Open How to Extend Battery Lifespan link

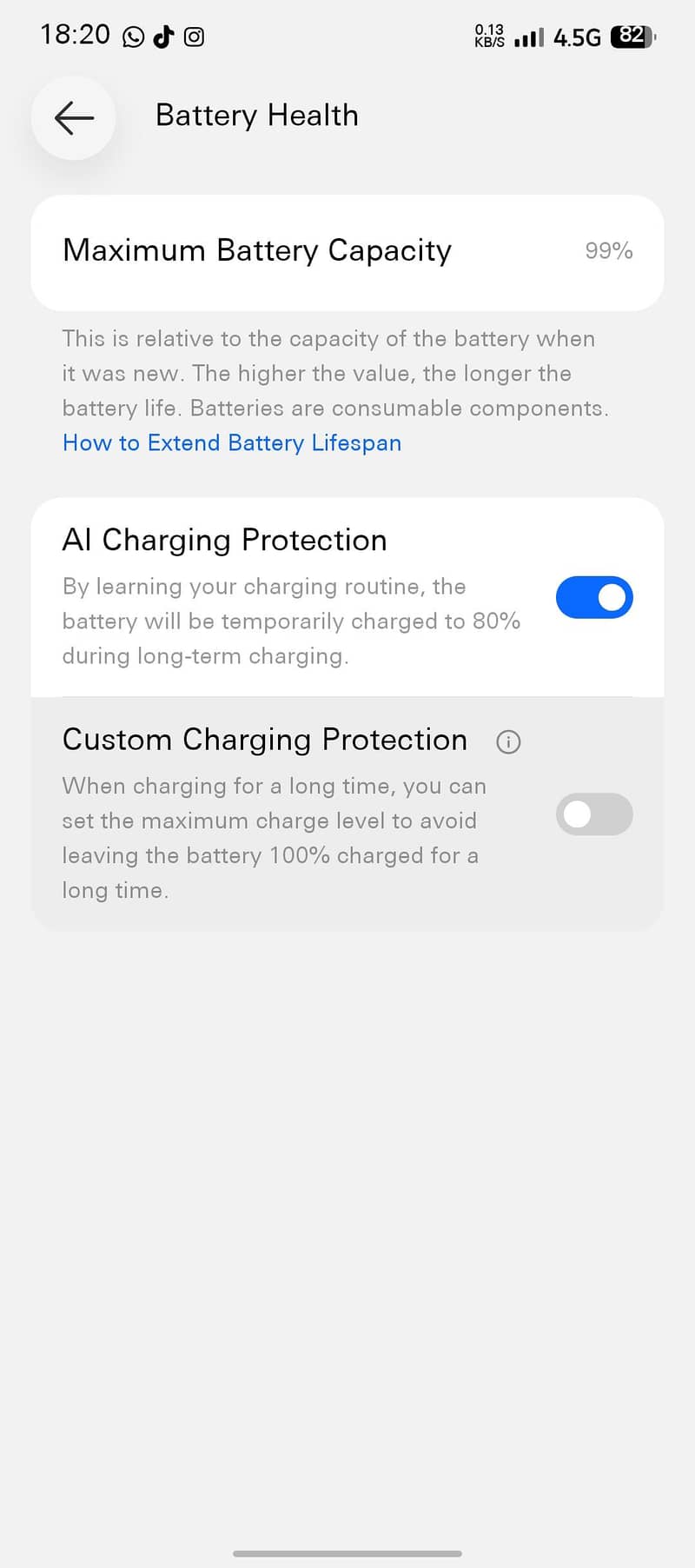tap(232, 443)
